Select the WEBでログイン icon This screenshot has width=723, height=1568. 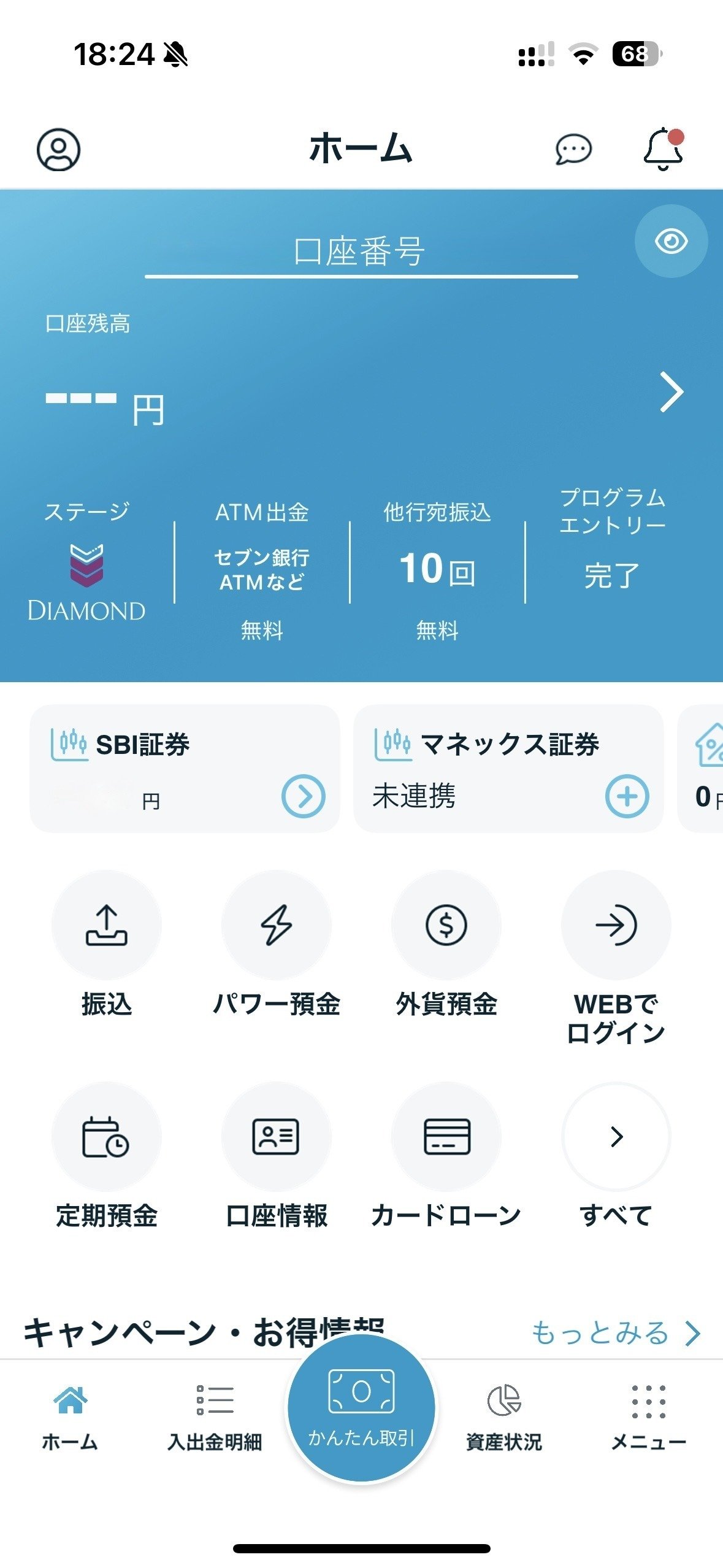[x=616, y=926]
